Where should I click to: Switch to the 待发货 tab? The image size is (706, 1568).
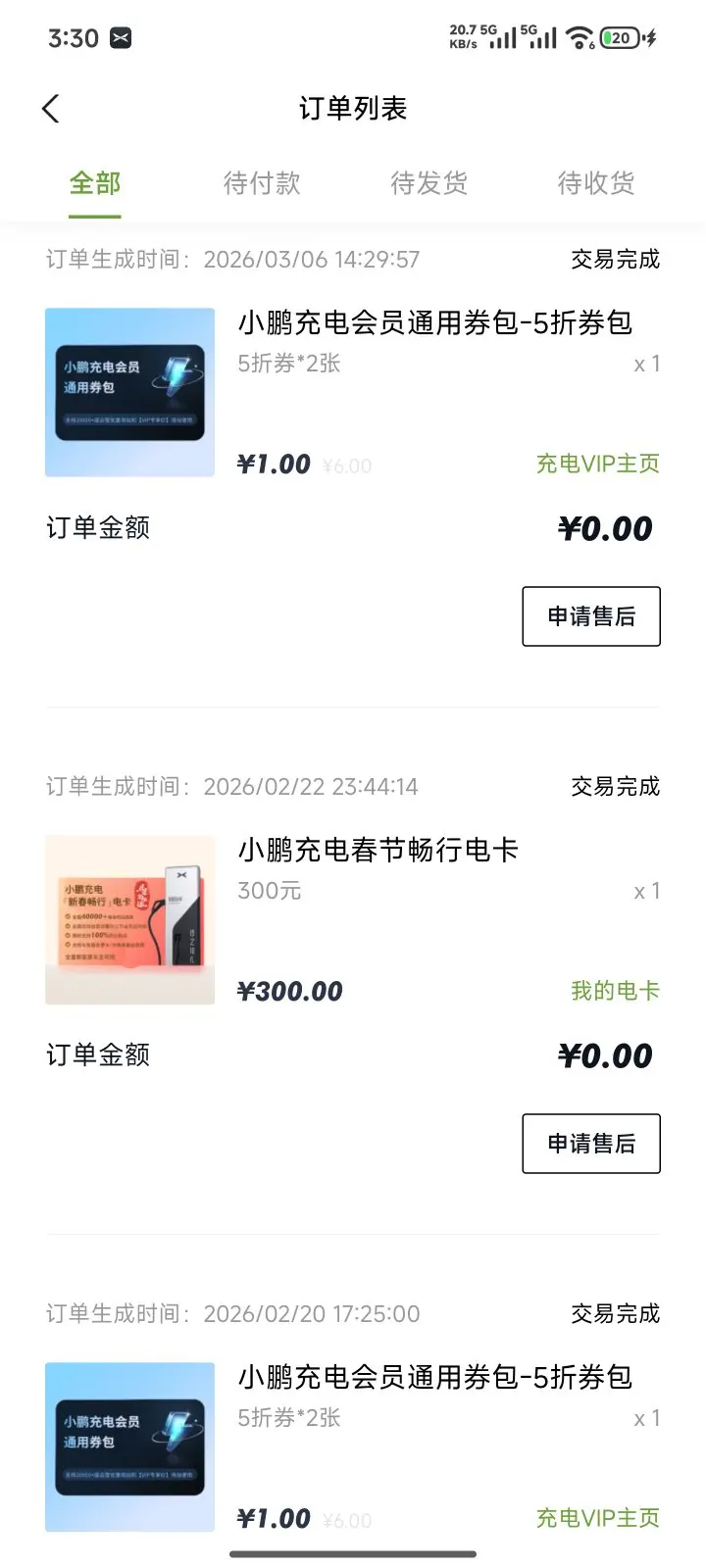coord(429,183)
